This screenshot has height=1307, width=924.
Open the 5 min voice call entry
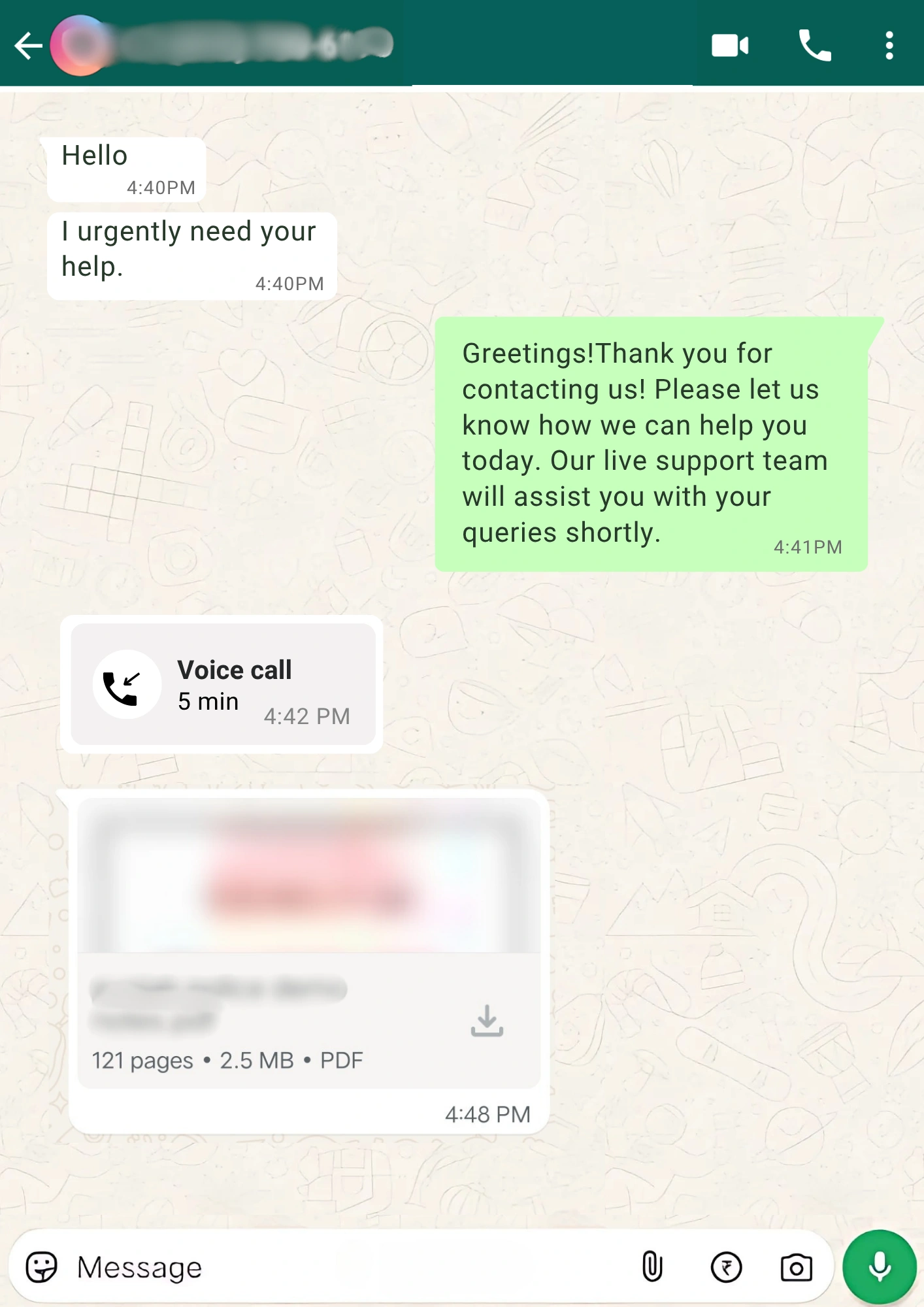pyautogui.click(x=222, y=684)
